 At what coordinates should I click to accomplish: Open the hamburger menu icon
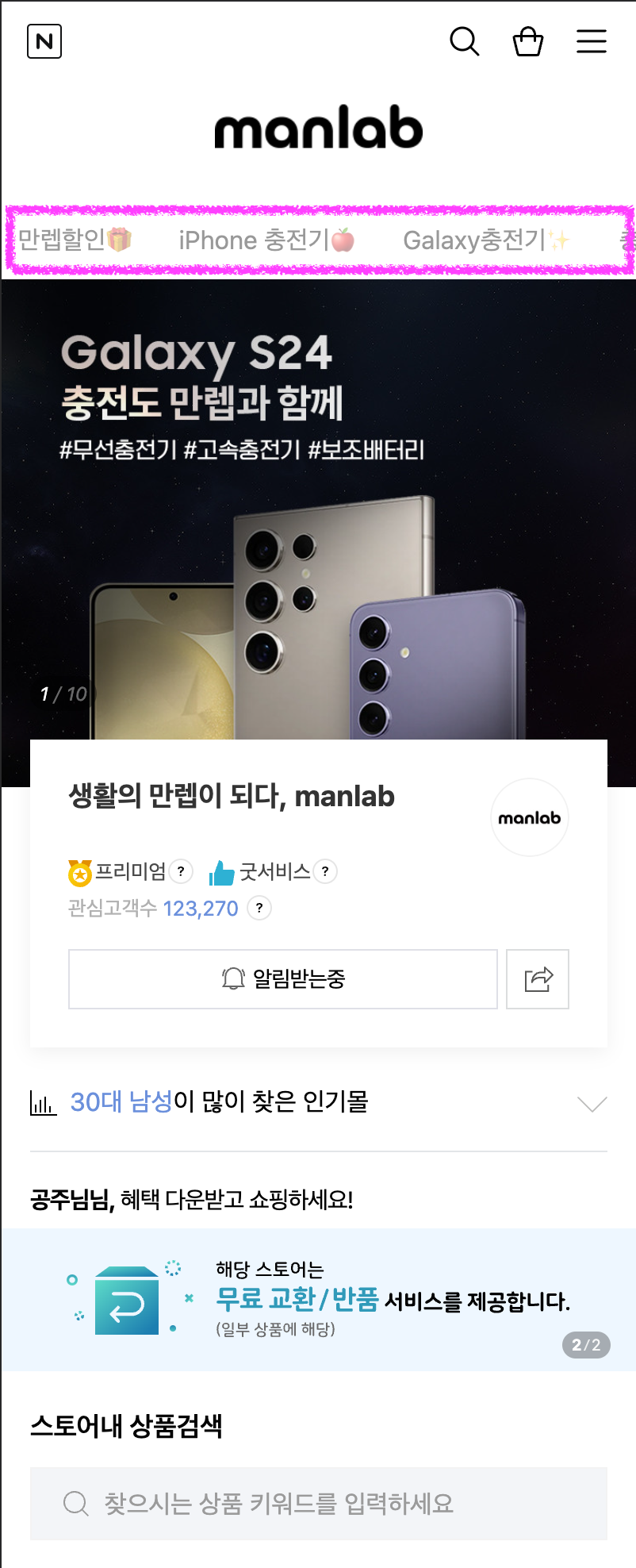pyautogui.click(x=592, y=42)
